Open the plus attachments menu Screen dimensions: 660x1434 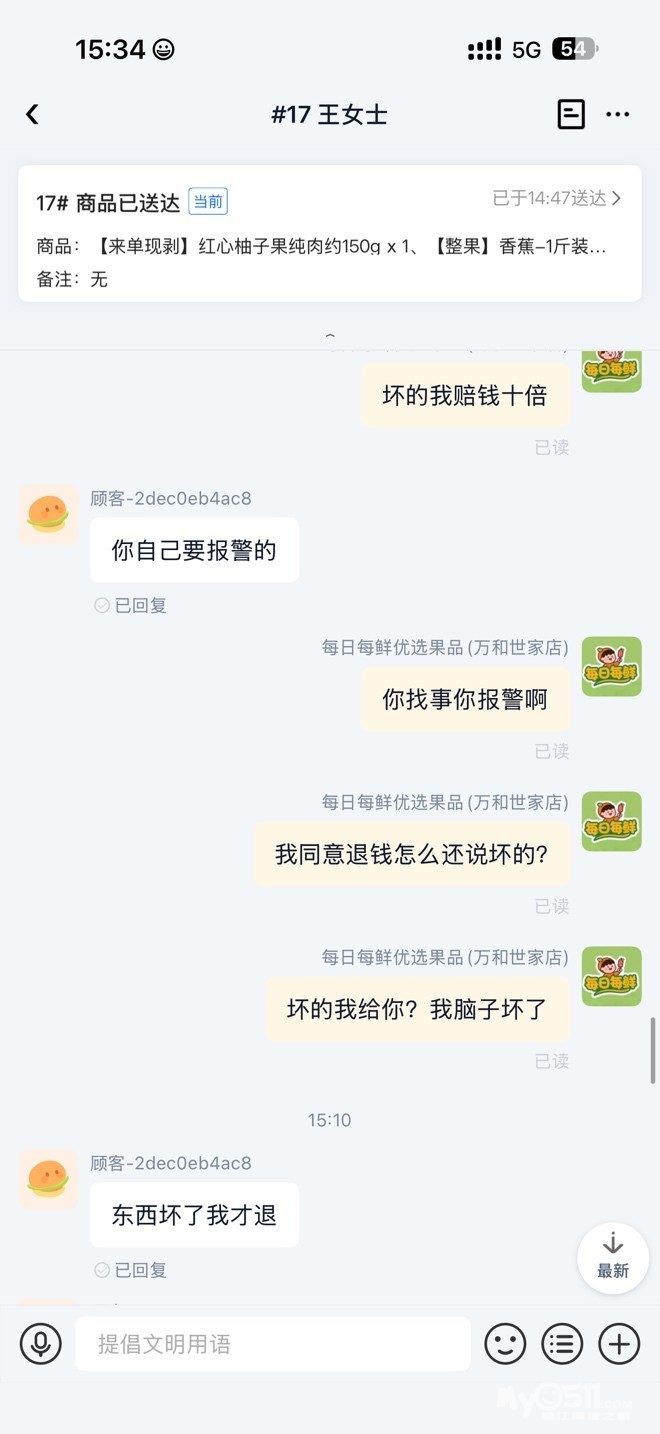click(x=619, y=1344)
